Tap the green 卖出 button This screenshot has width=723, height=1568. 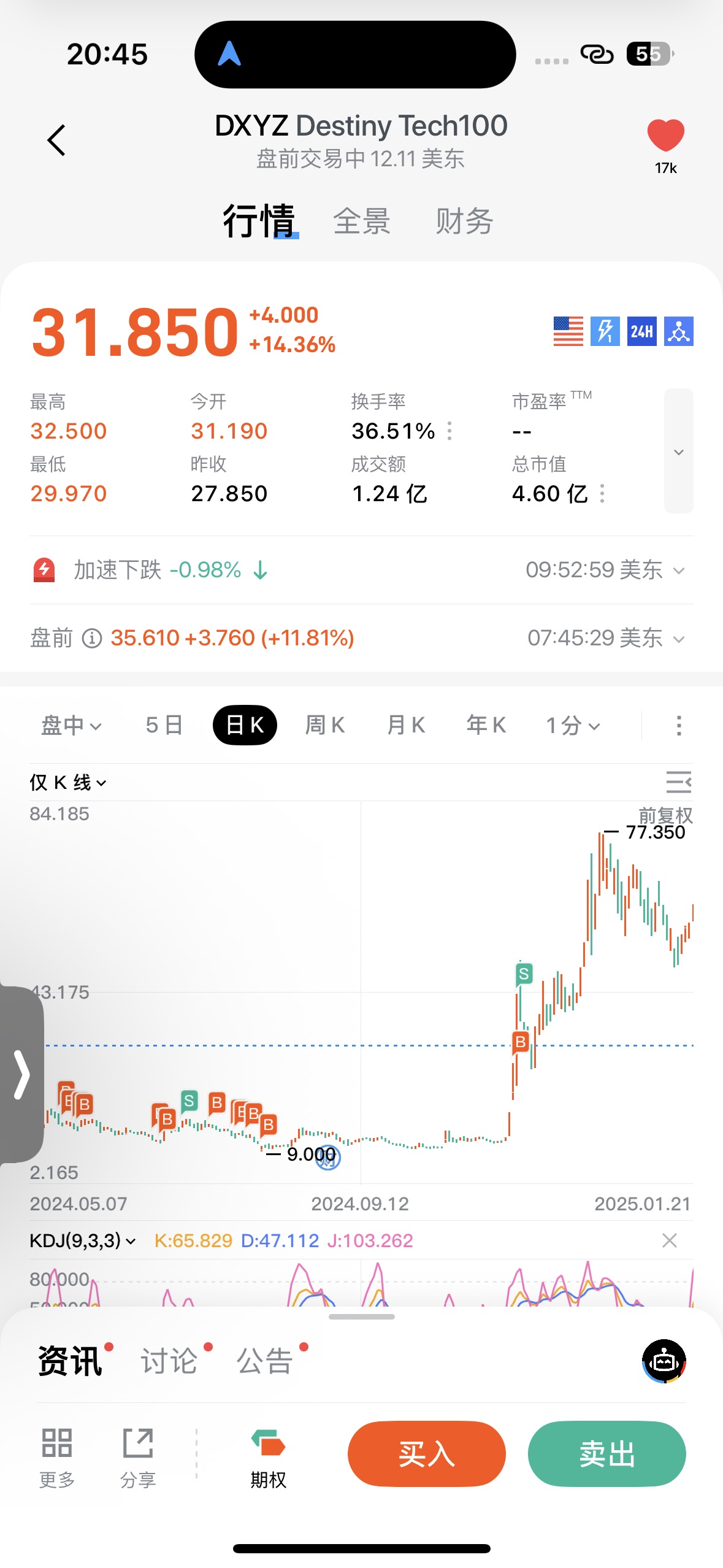606,1454
